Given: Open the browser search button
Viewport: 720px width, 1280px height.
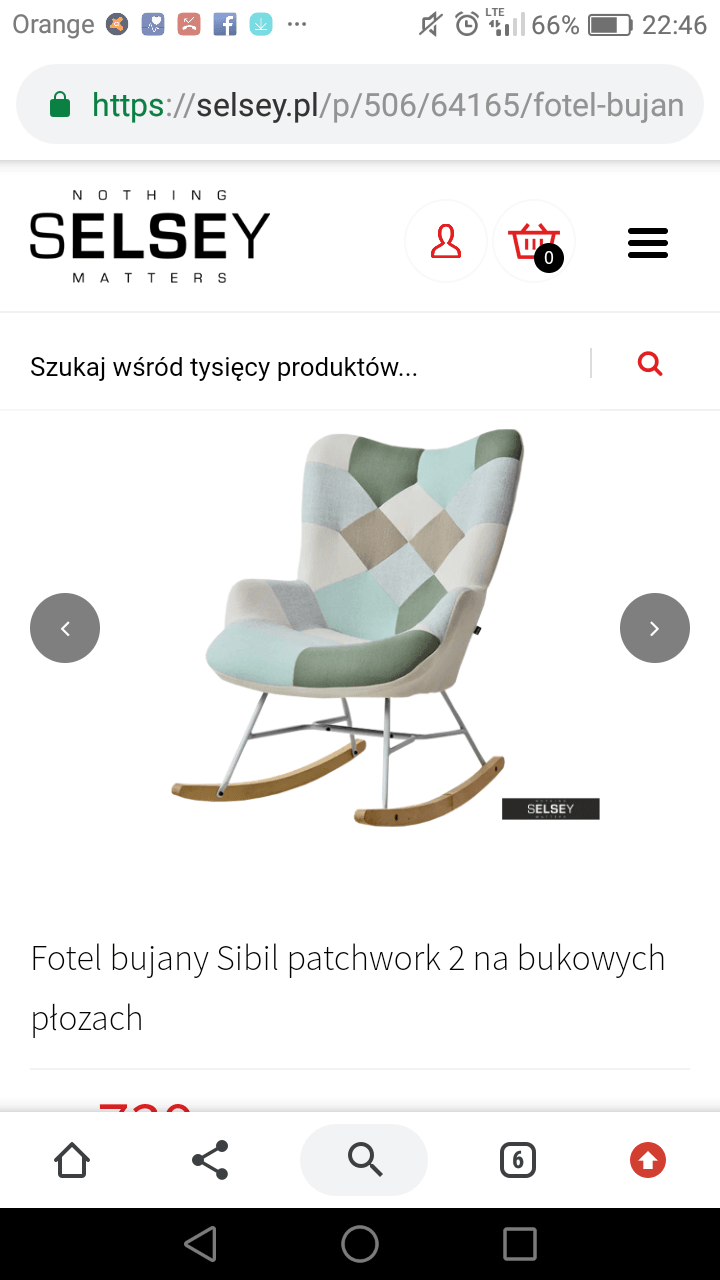Looking at the screenshot, I should pos(364,1160).
